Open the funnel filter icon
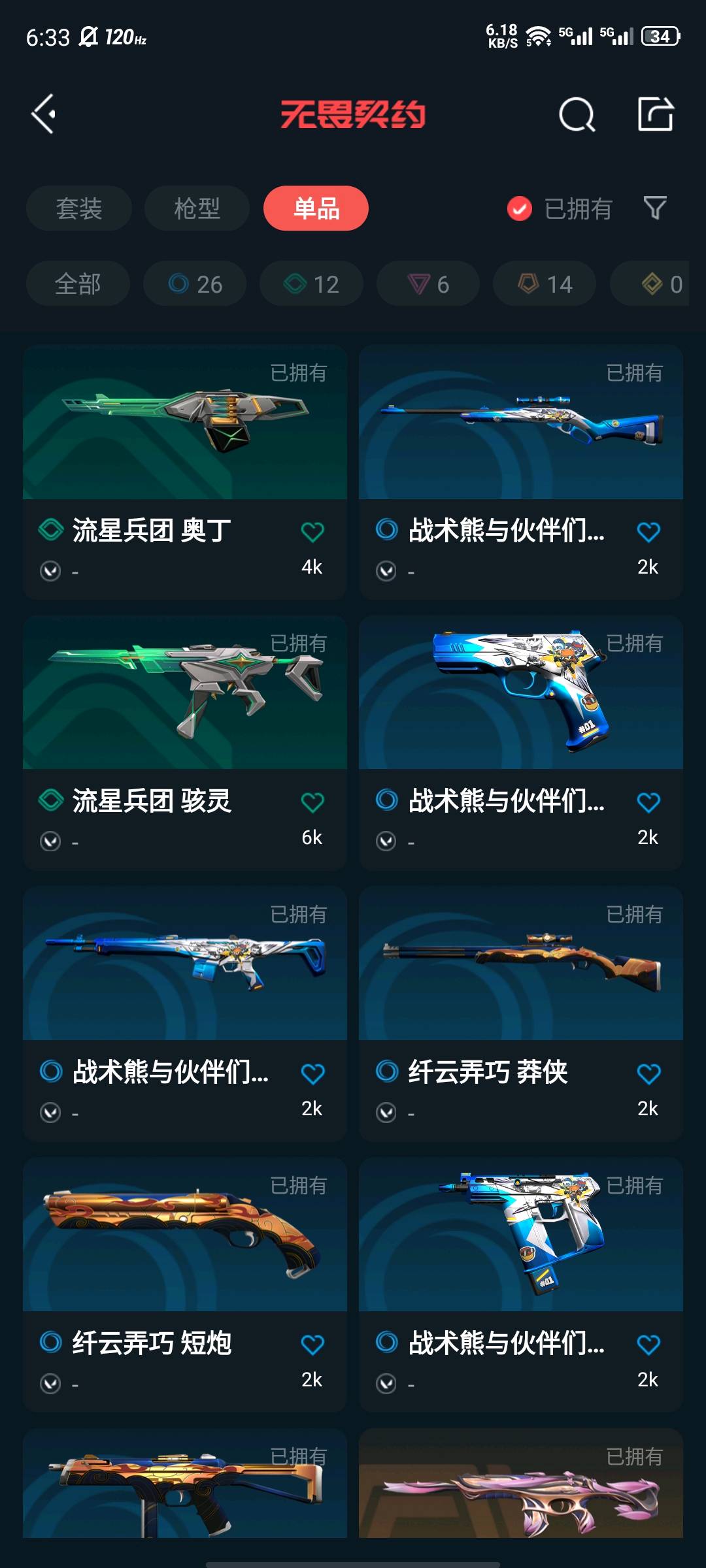Screen dimensions: 706x1568 [655, 208]
